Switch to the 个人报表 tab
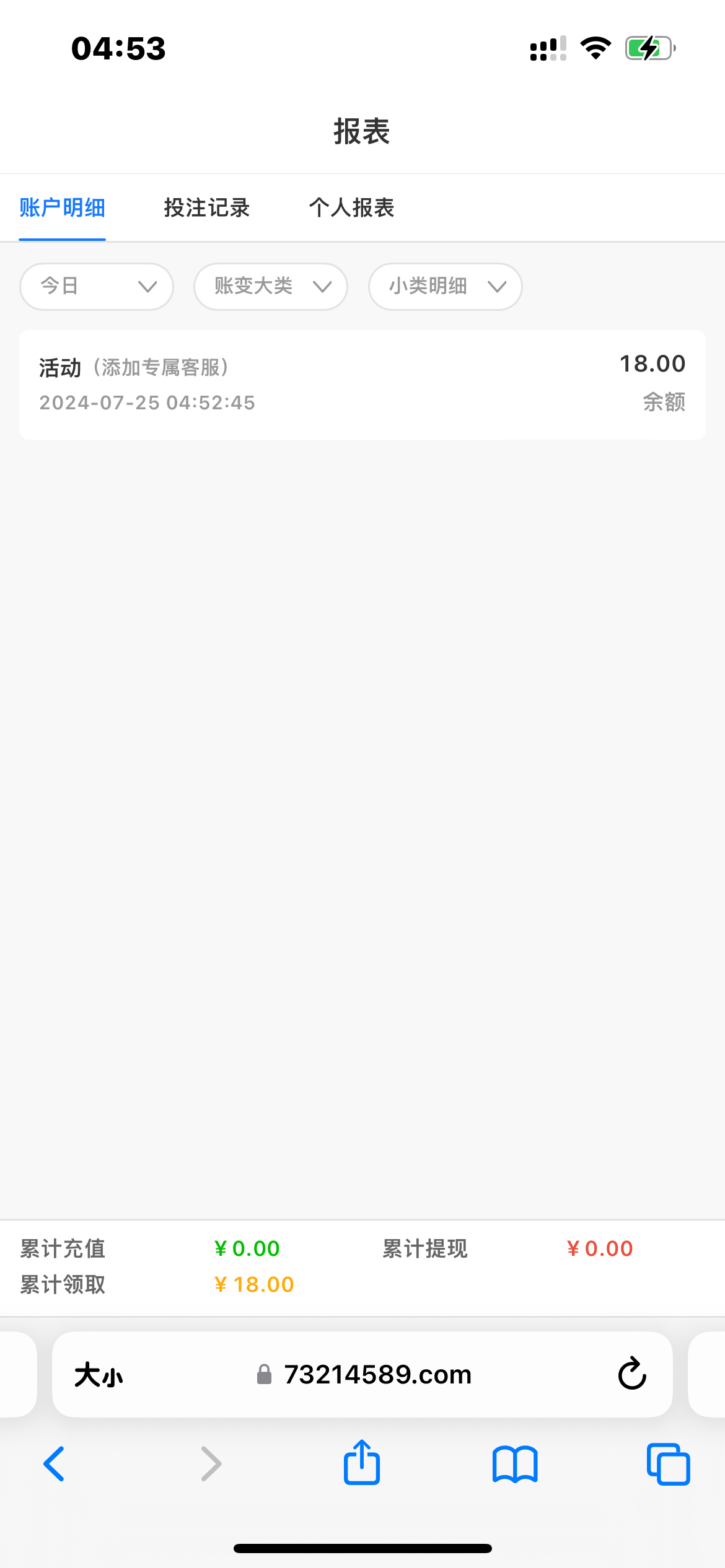Image resolution: width=725 pixels, height=1568 pixels. click(x=351, y=208)
